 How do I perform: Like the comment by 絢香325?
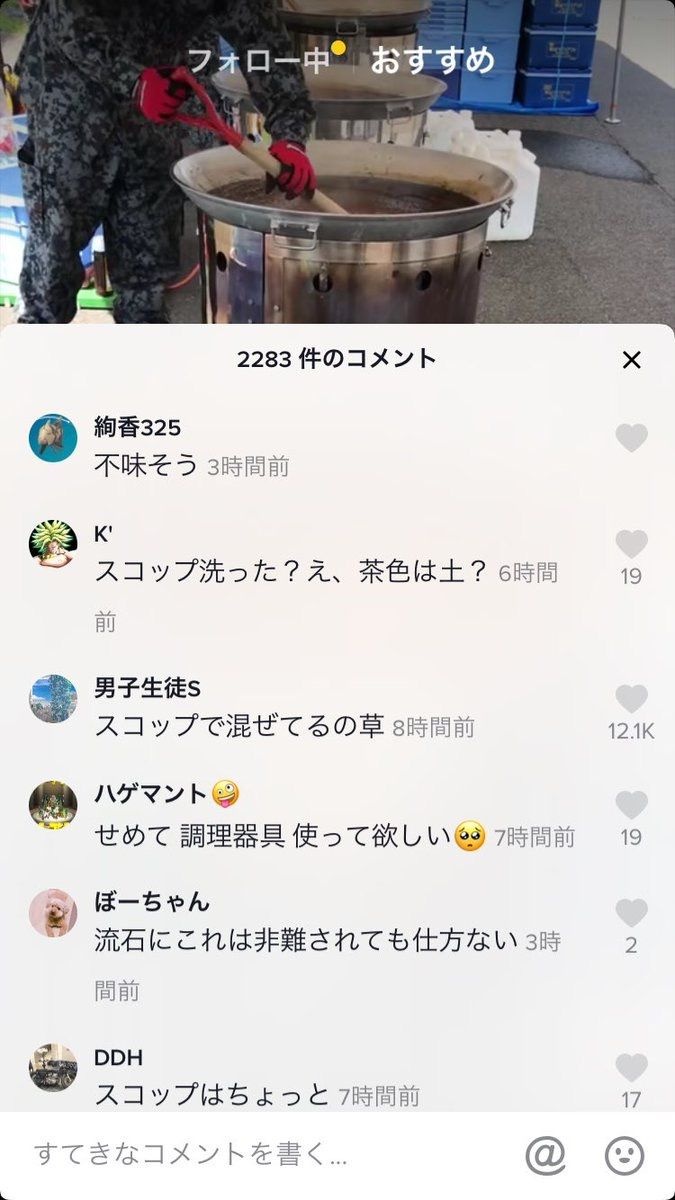click(631, 438)
